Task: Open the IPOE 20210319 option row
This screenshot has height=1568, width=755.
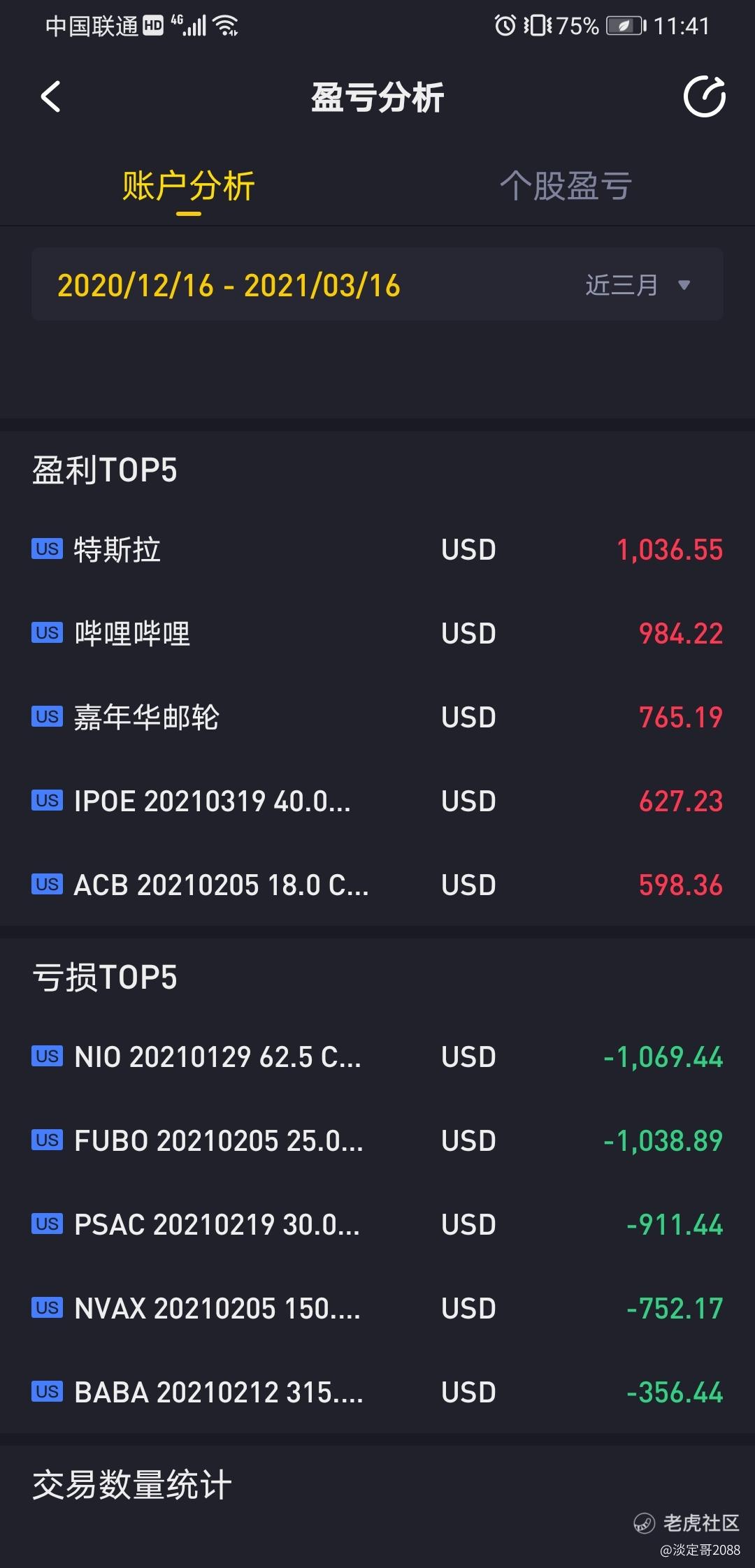Action: tap(377, 801)
